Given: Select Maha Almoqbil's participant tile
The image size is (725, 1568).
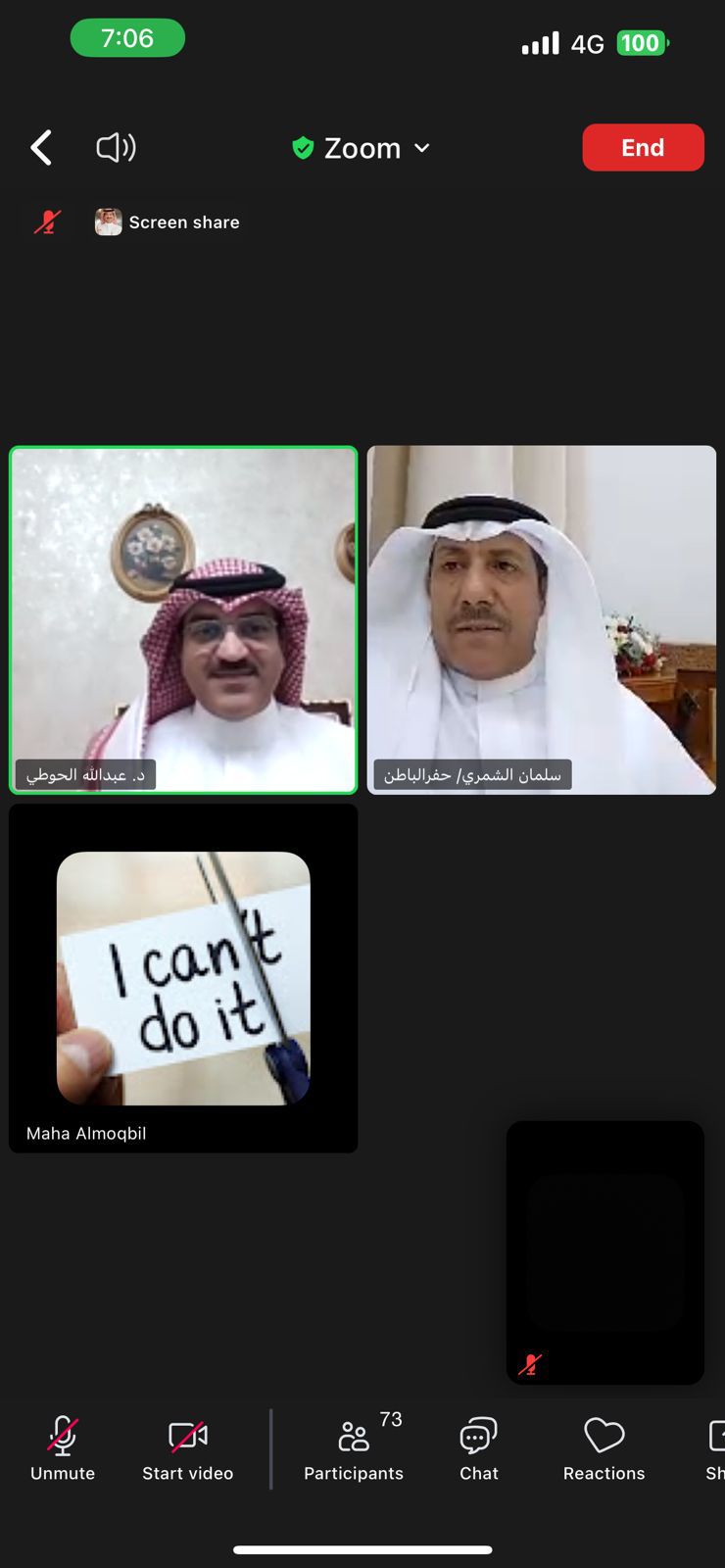Looking at the screenshot, I should click(183, 978).
